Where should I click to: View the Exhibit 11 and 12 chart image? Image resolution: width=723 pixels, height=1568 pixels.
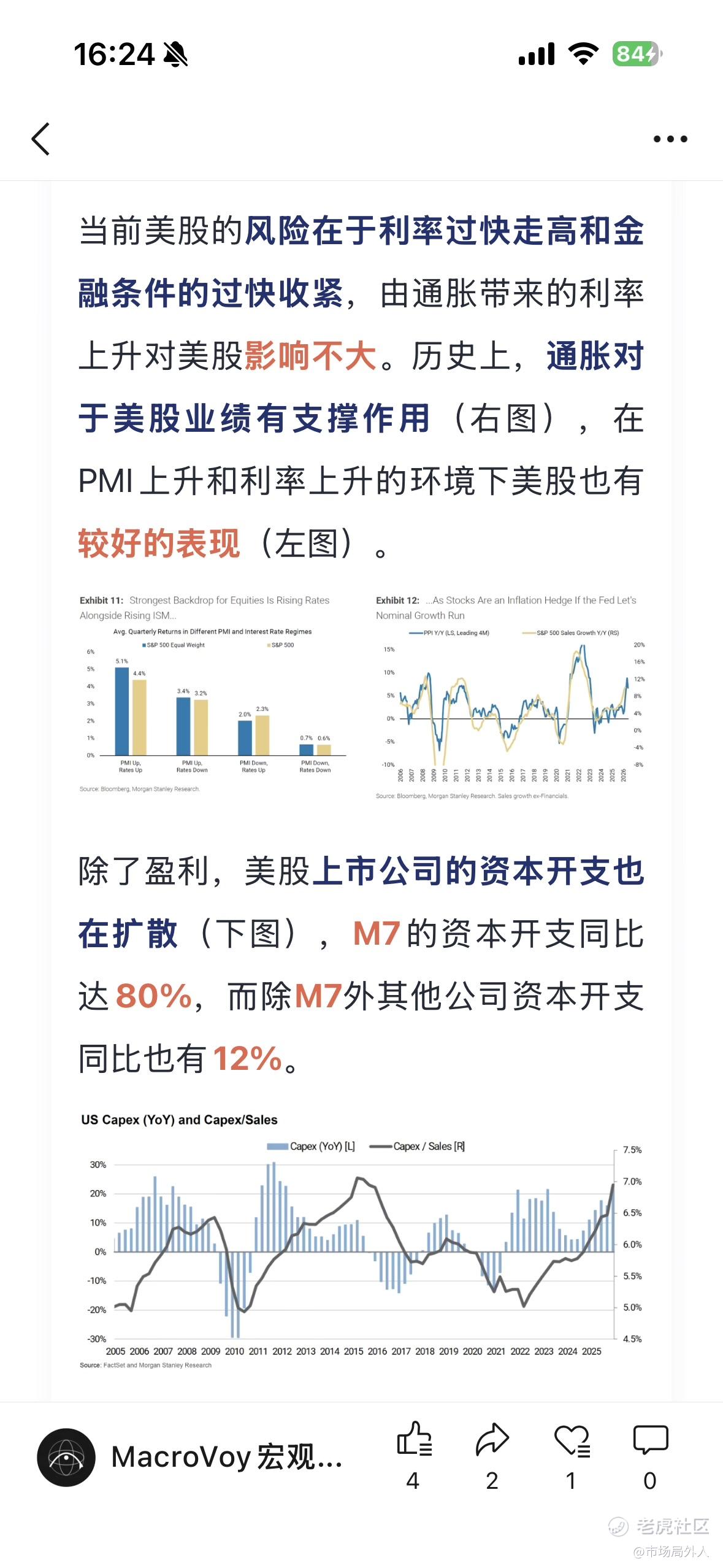coord(361,697)
